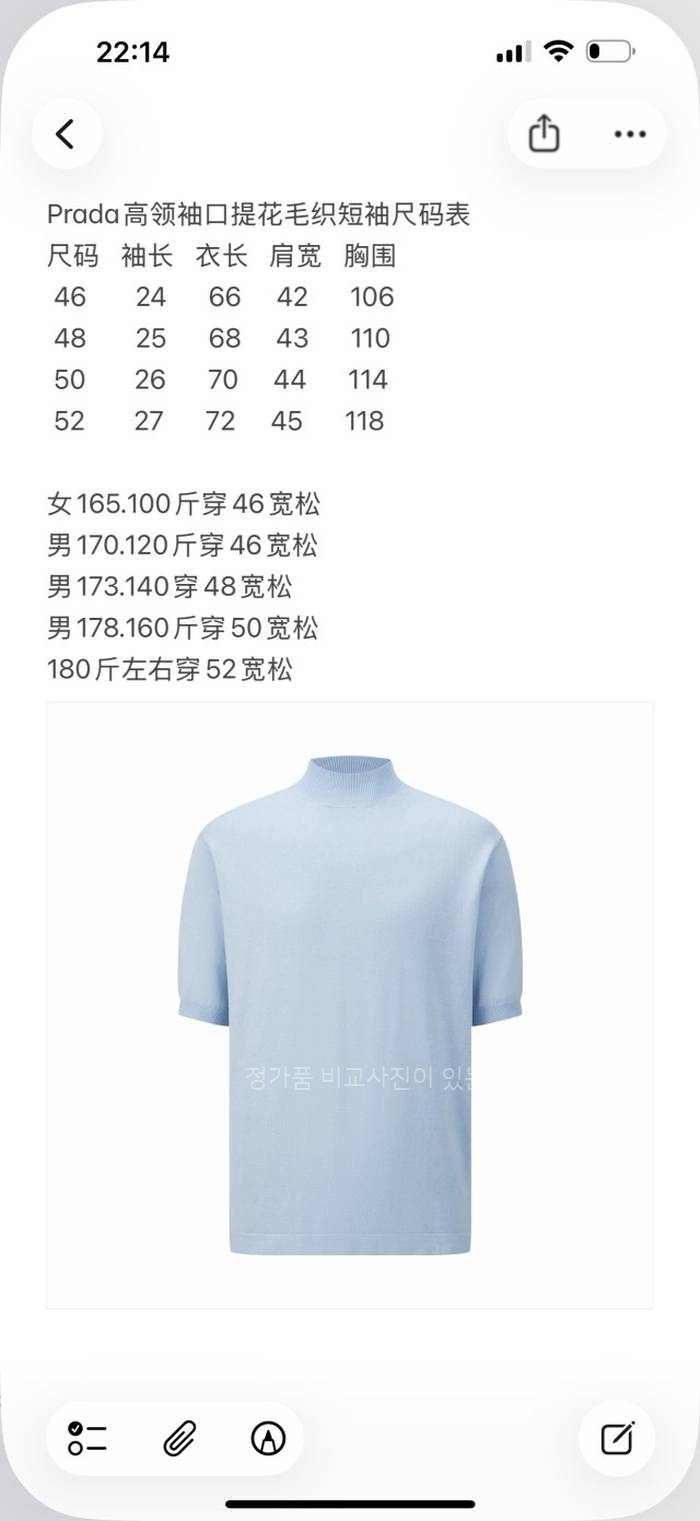Open the markup pen tool
The image size is (700, 1521).
coord(268,1438)
